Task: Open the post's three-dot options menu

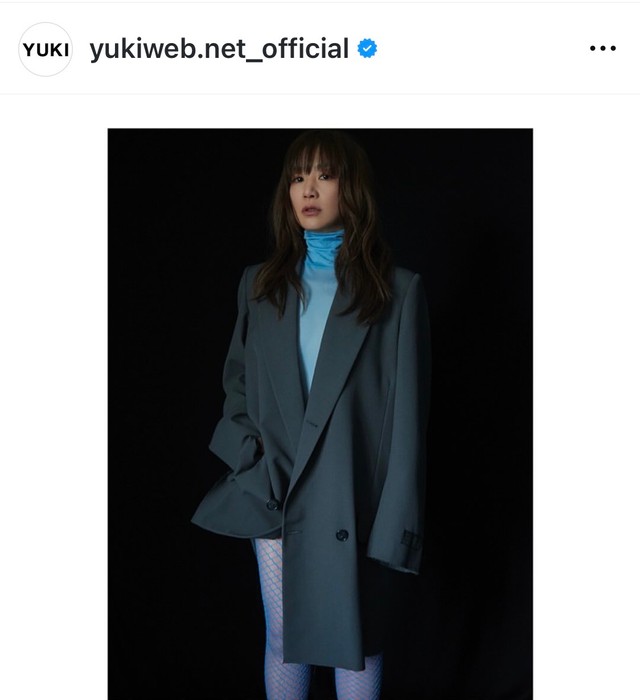Action: [x=602, y=48]
